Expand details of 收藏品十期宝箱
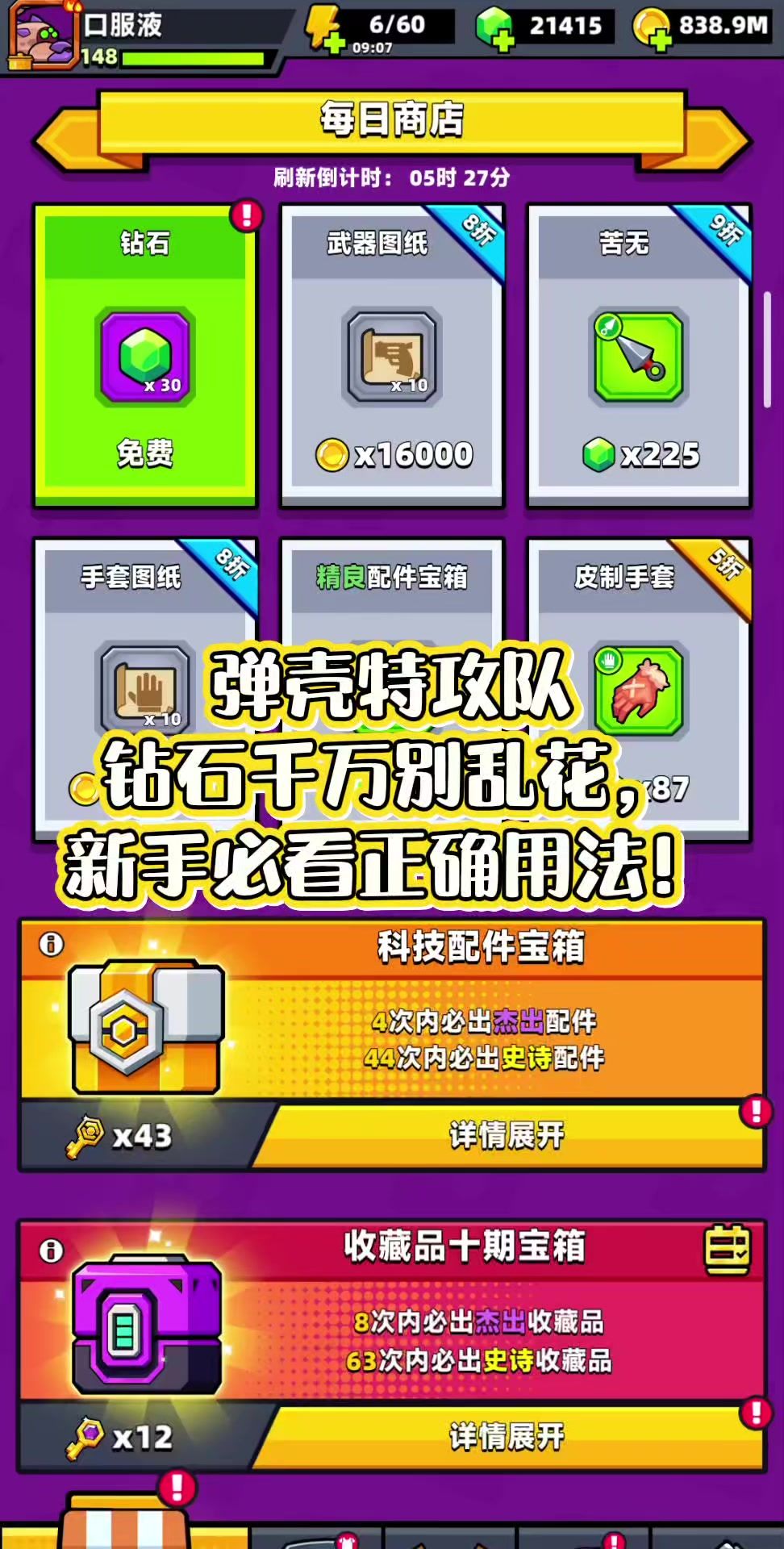 point(507,1437)
